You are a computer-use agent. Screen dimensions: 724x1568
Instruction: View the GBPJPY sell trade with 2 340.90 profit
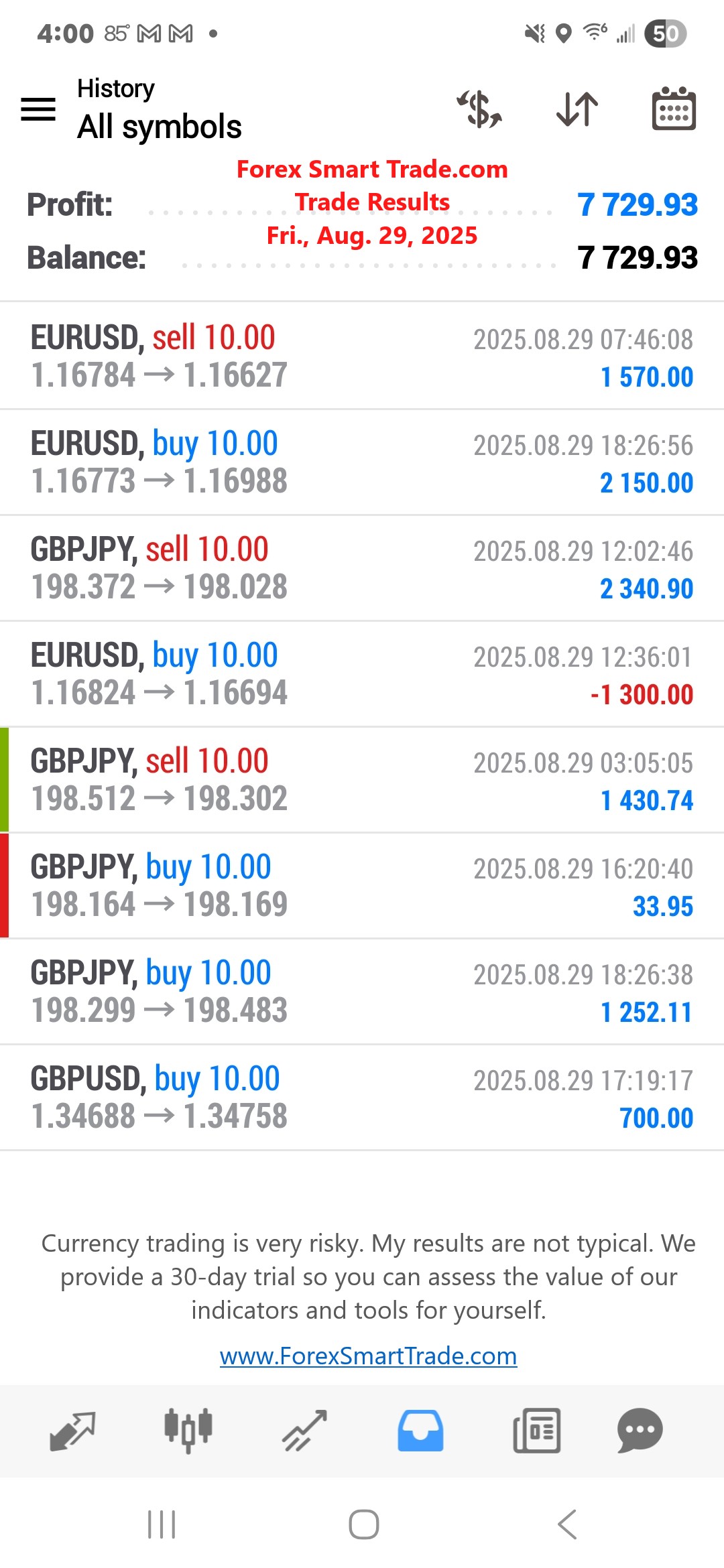pos(362,568)
